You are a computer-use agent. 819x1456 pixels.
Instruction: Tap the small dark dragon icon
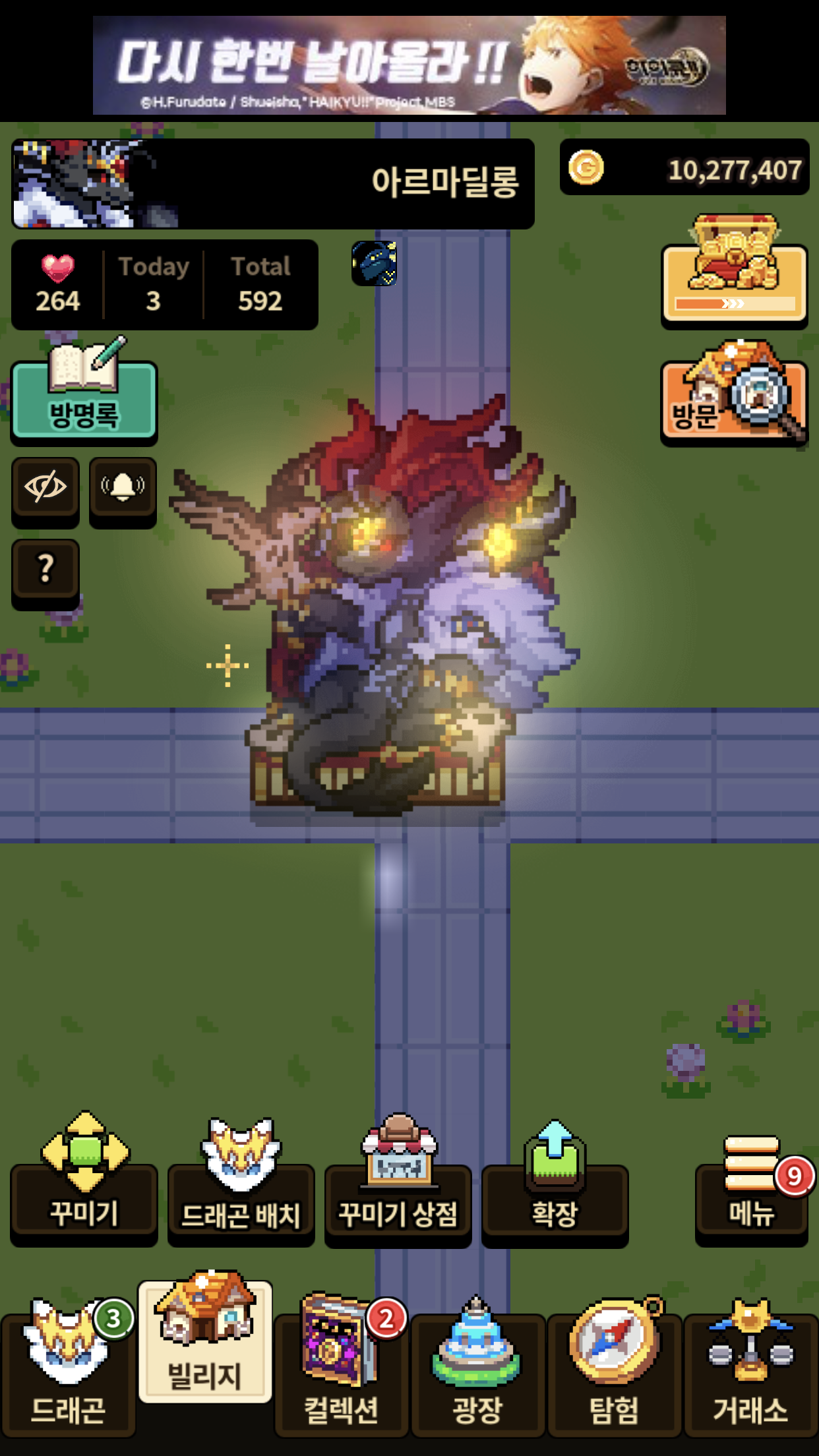coord(374,263)
